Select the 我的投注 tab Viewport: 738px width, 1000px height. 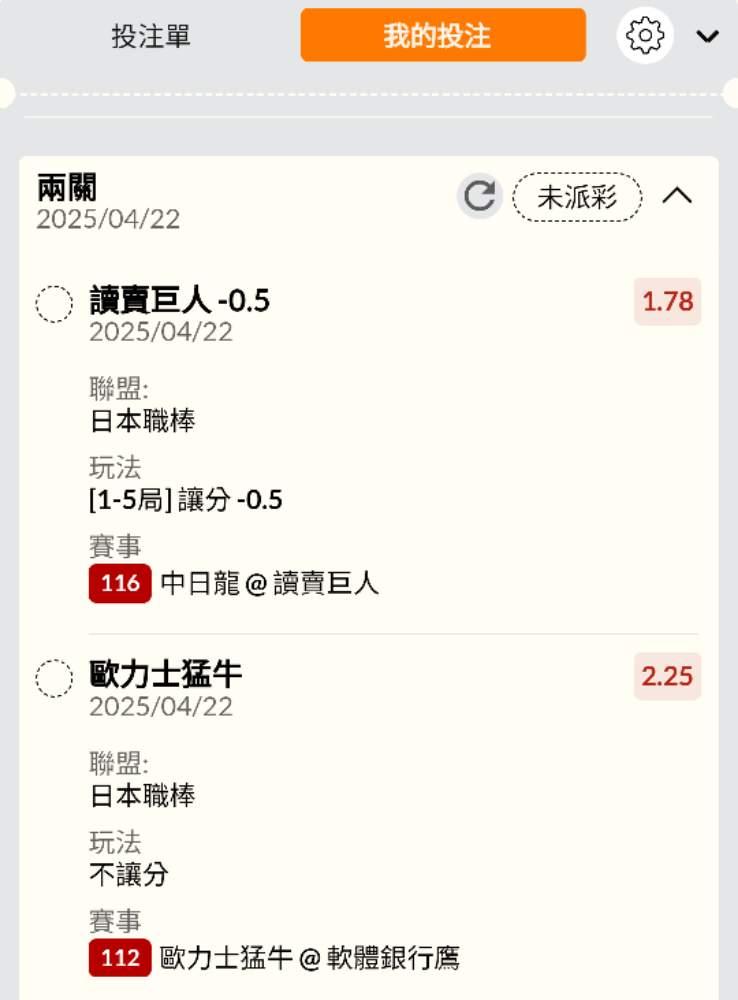(x=443, y=36)
